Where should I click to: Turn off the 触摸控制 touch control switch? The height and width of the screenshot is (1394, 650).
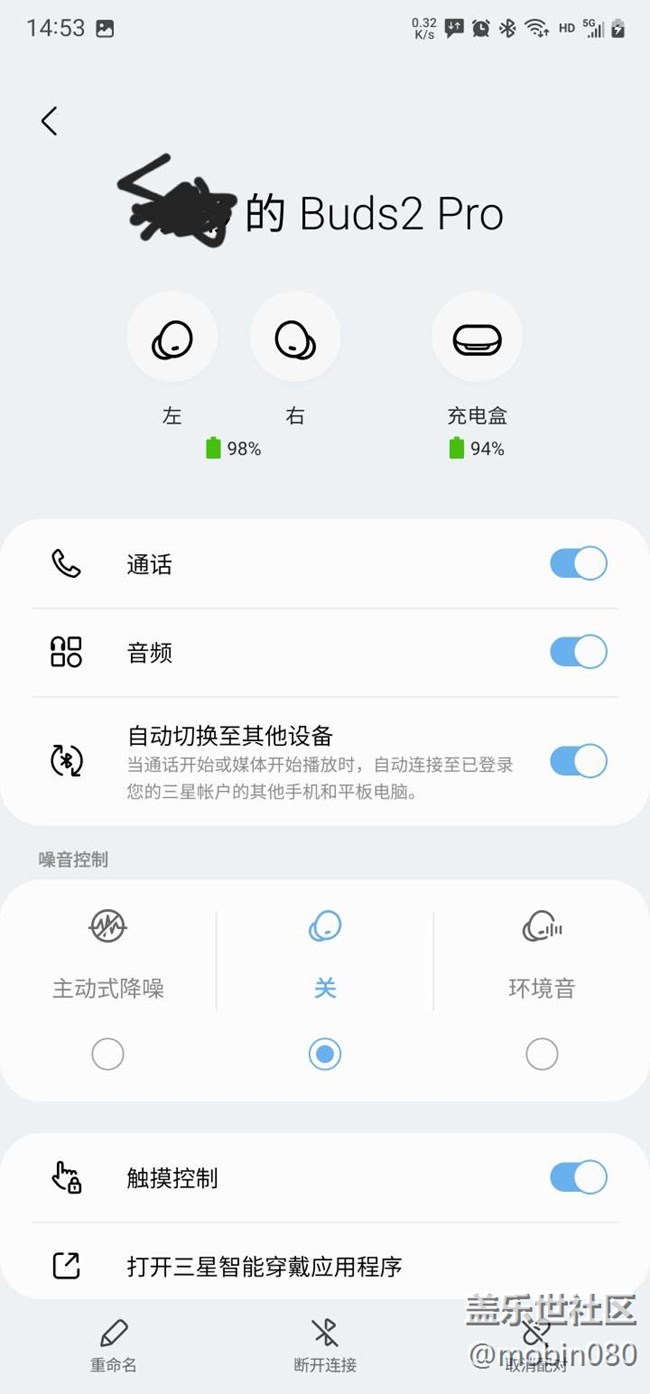(578, 1177)
